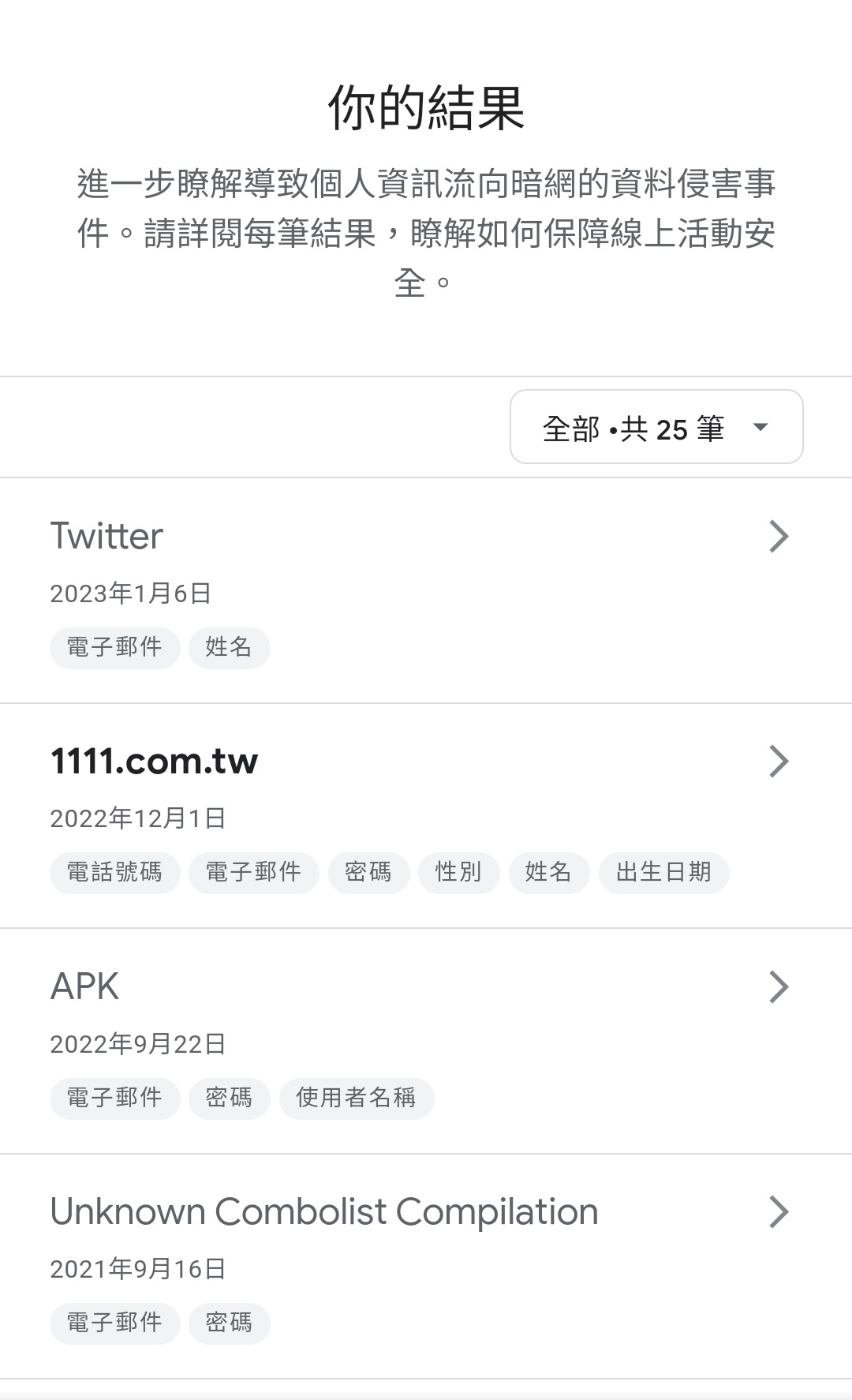
Task: Open the APK breach result
Action: point(426,1040)
